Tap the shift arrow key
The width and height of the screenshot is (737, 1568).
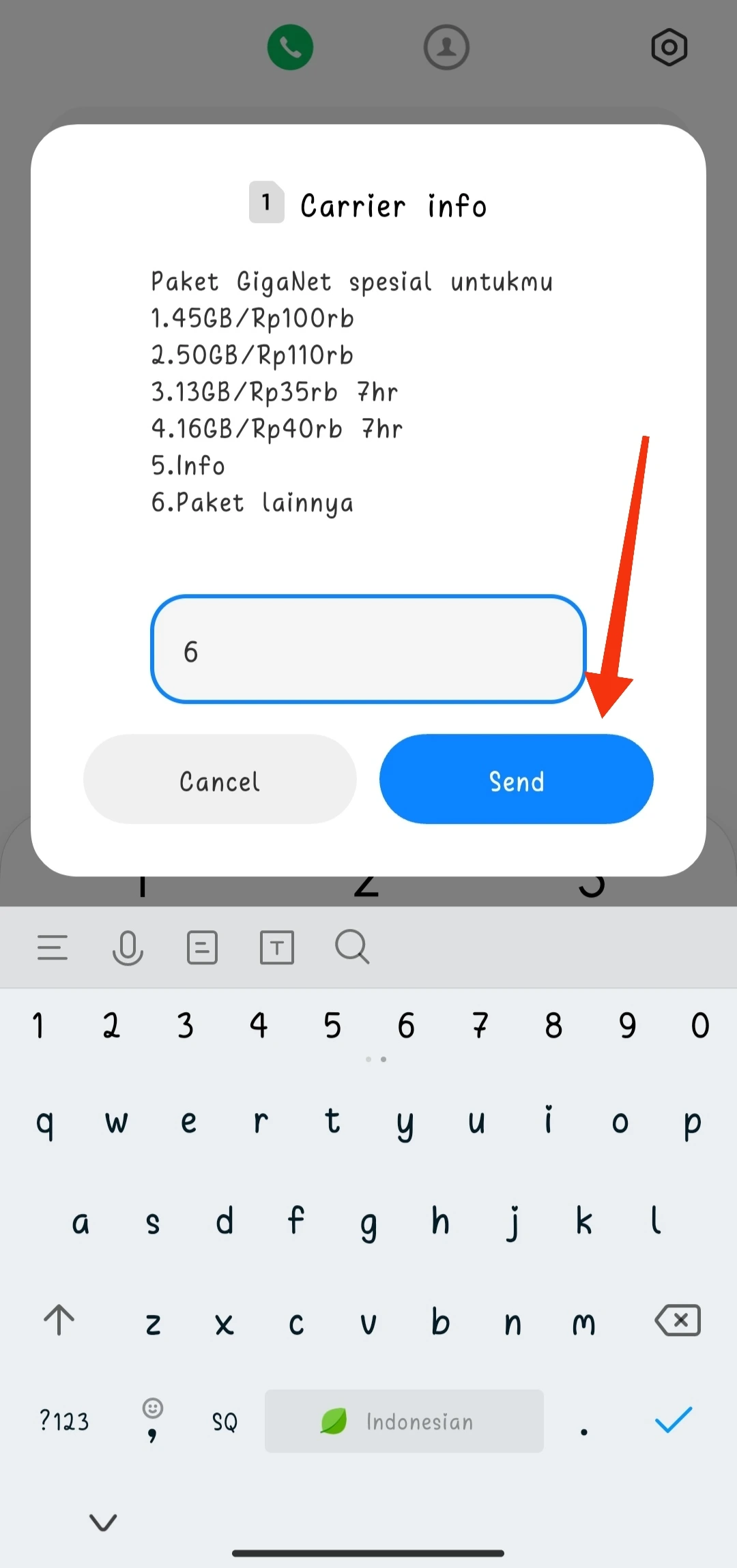point(59,1320)
